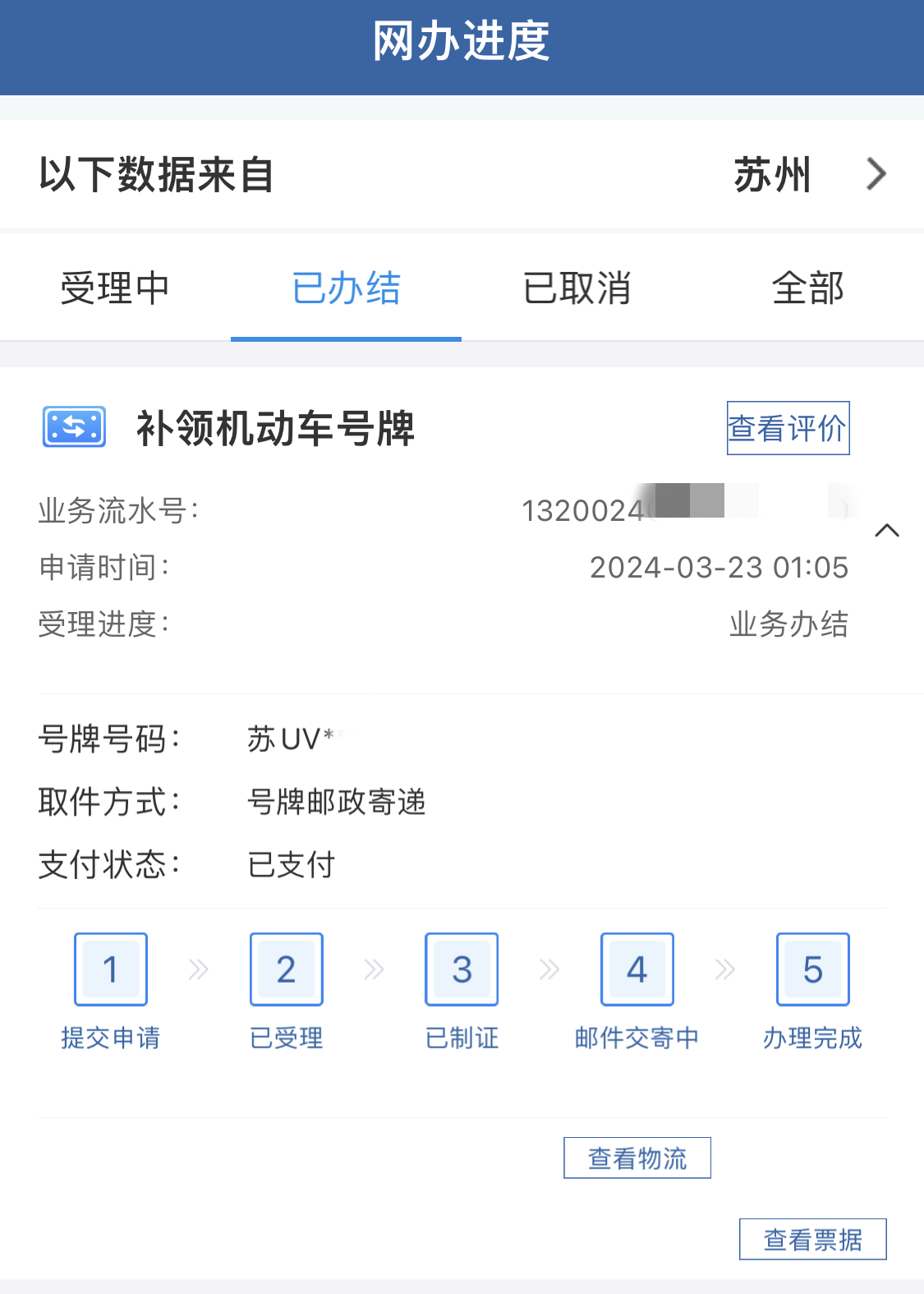Open logistics via 查看物流 button
The width and height of the screenshot is (924, 1294).
point(637,1158)
